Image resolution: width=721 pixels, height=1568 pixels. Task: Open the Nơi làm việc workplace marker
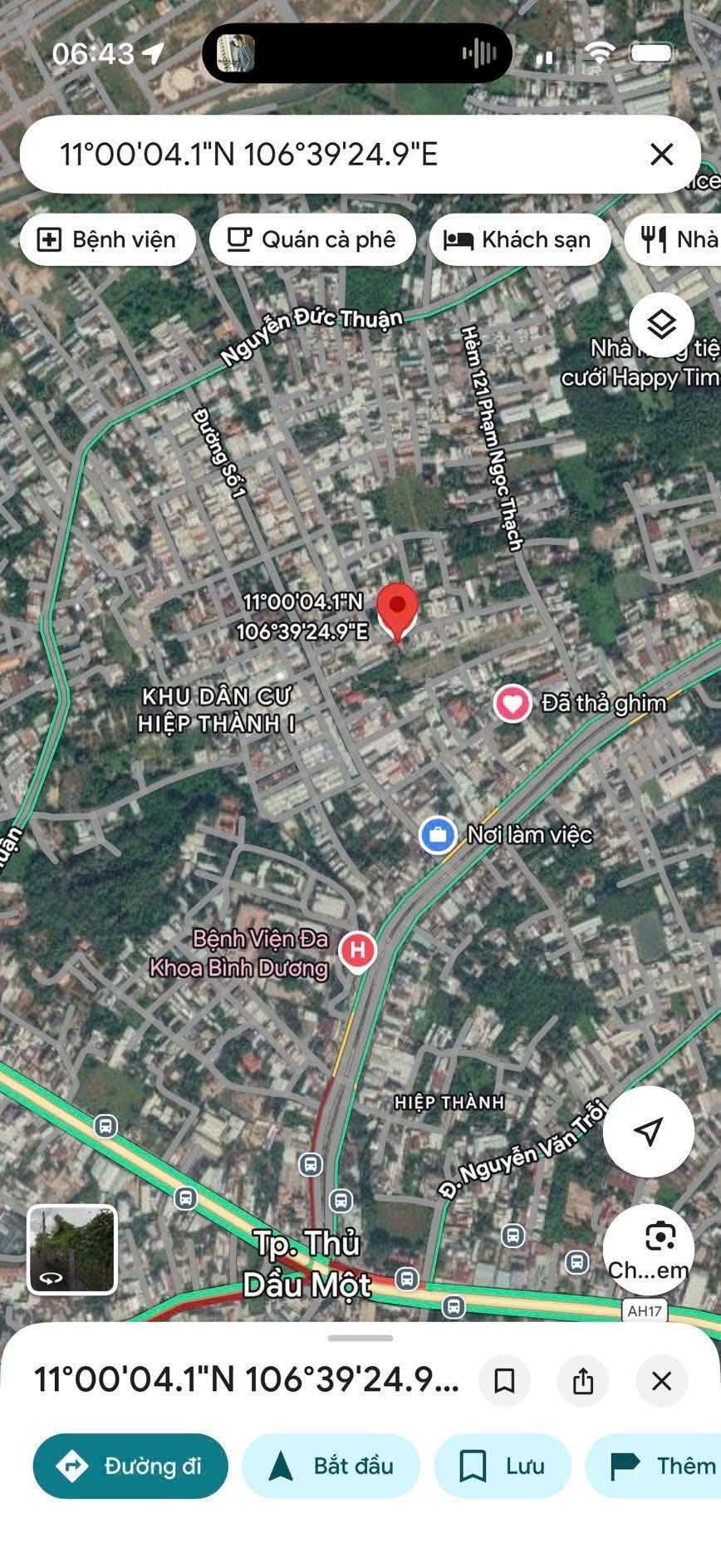click(438, 834)
